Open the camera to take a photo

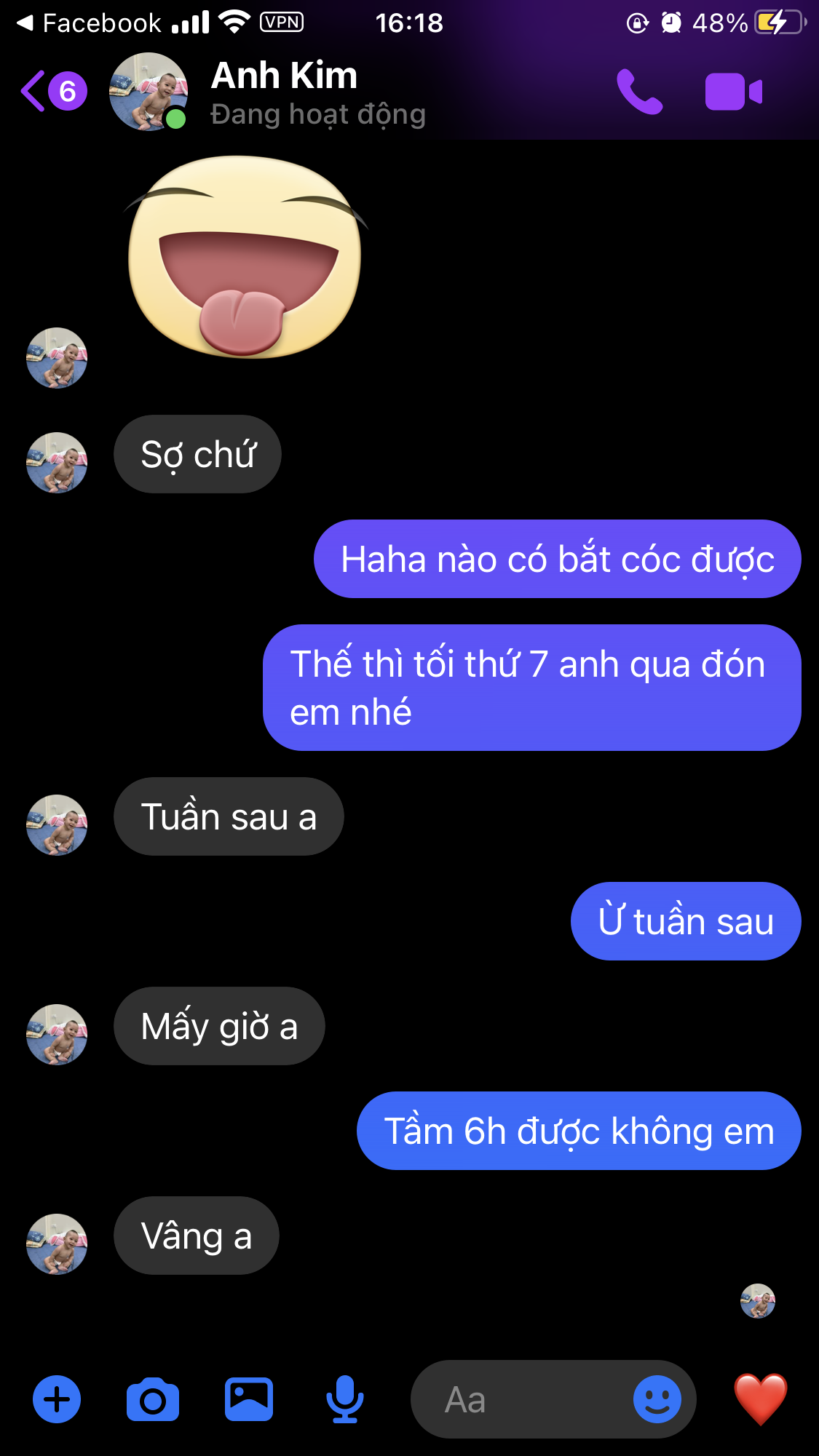click(152, 1399)
